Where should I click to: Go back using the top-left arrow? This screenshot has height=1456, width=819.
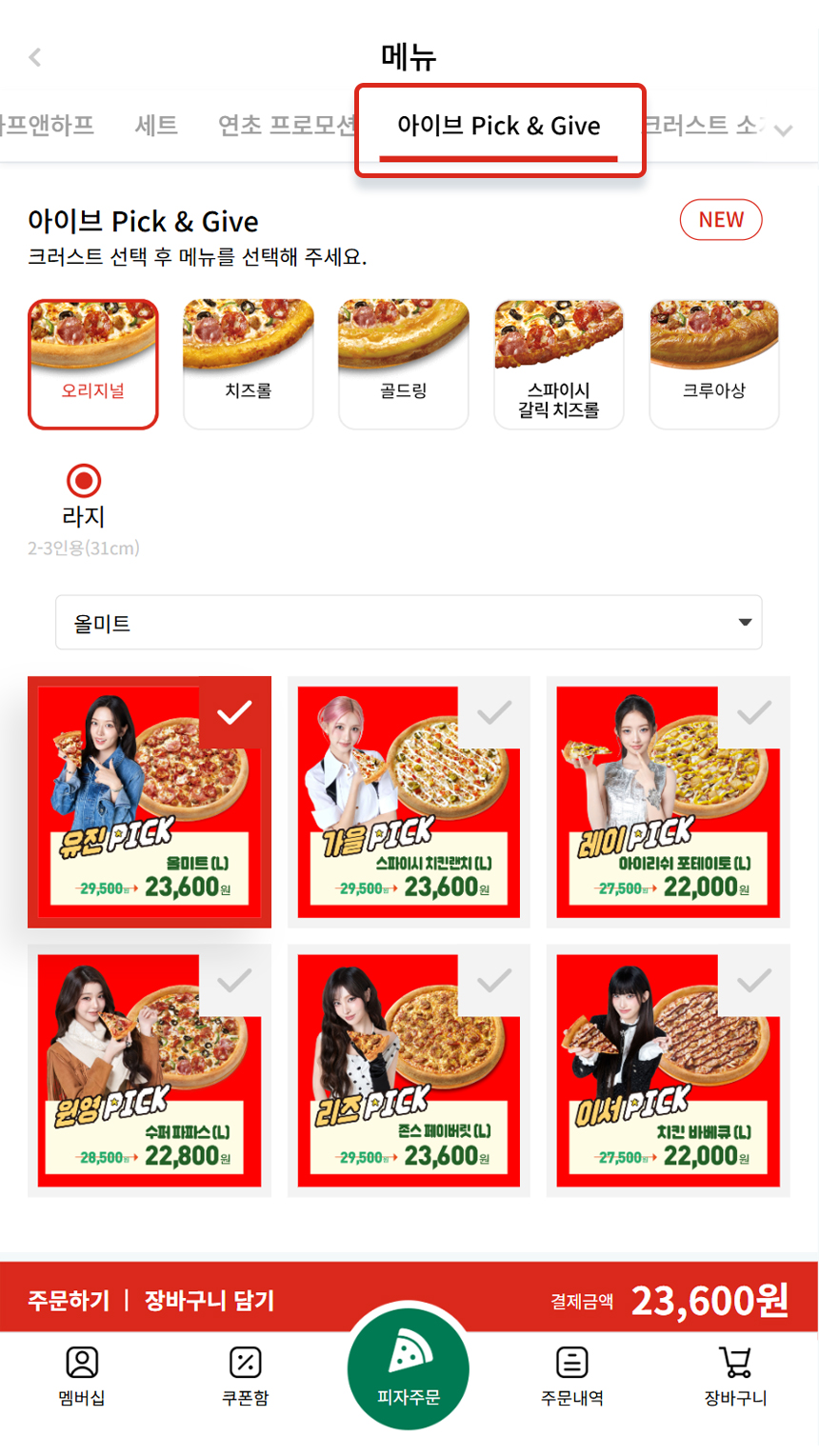click(x=35, y=57)
